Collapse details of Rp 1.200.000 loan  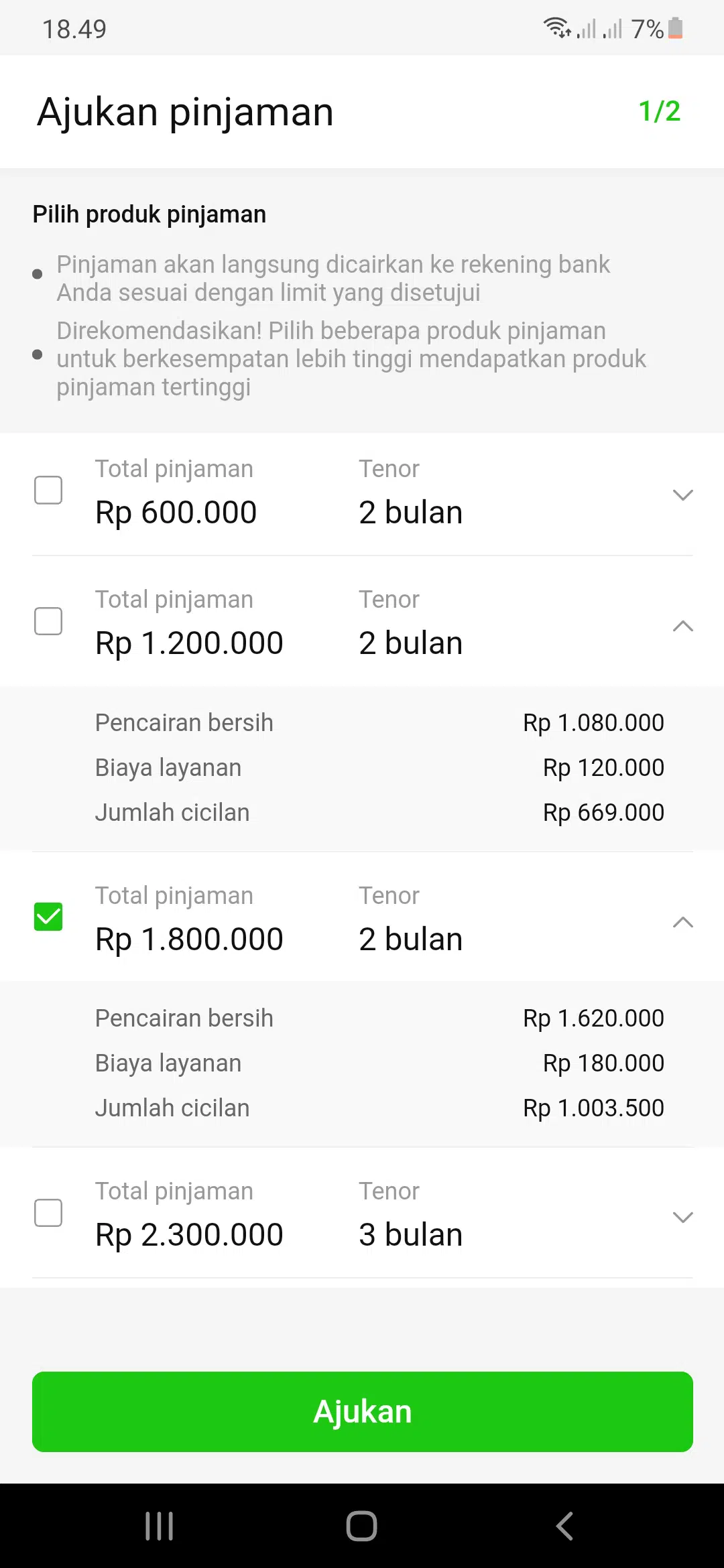(x=683, y=626)
